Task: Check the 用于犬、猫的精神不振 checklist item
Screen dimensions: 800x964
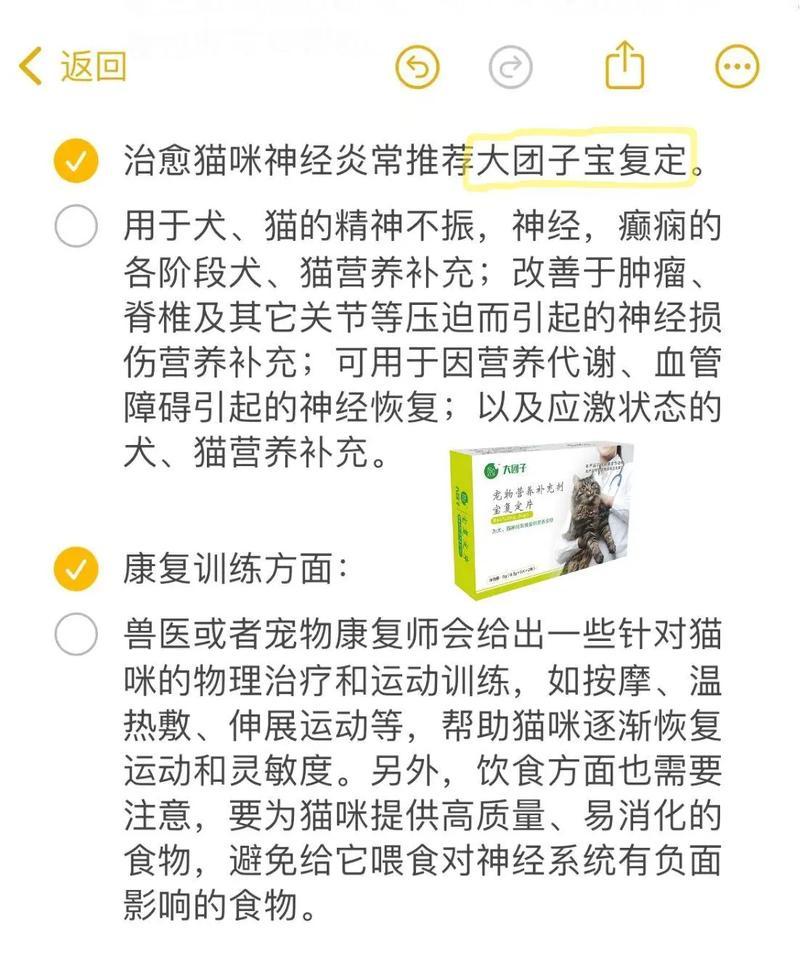Action: tap(76, 226)
